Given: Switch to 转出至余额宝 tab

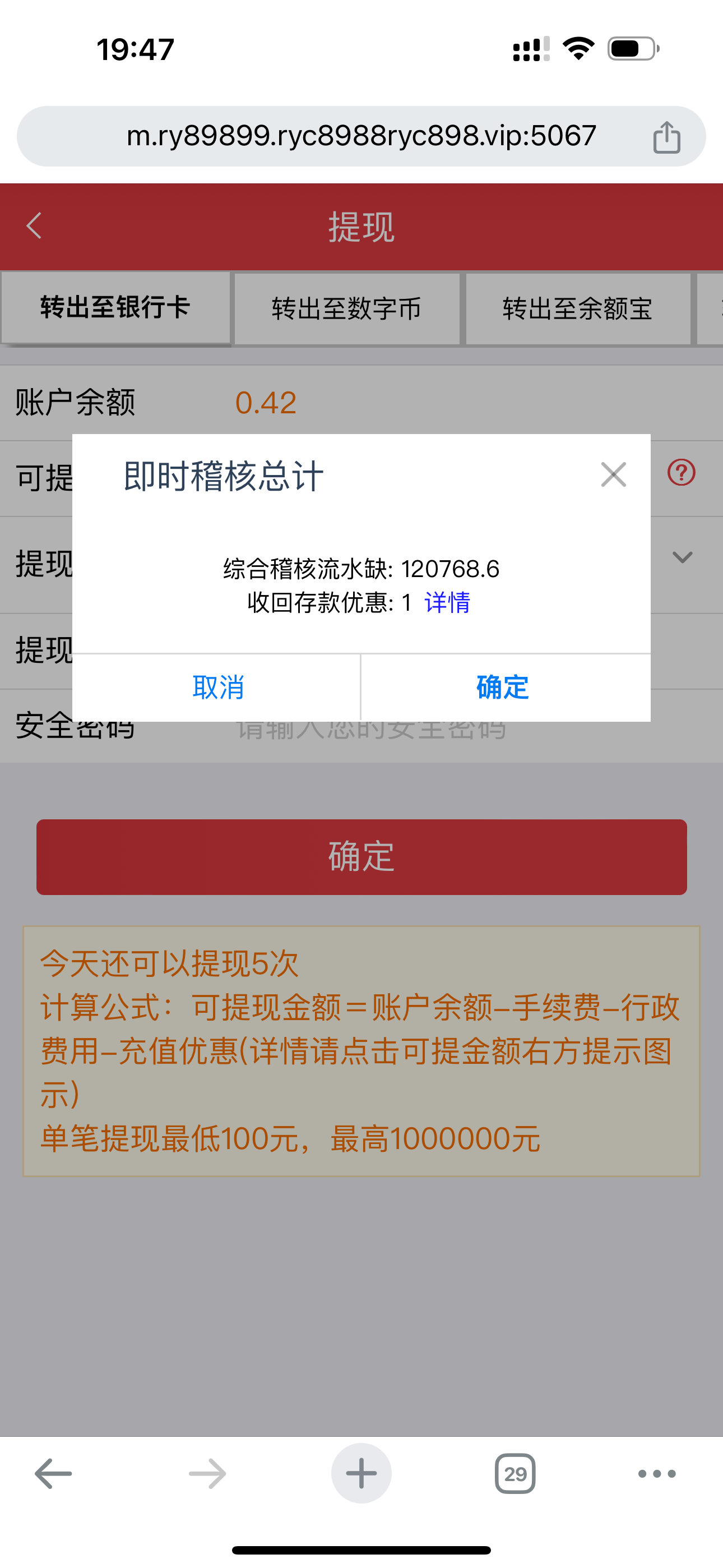Looking at the screenshot, I should pyautogui.click(x=577, y=308).
